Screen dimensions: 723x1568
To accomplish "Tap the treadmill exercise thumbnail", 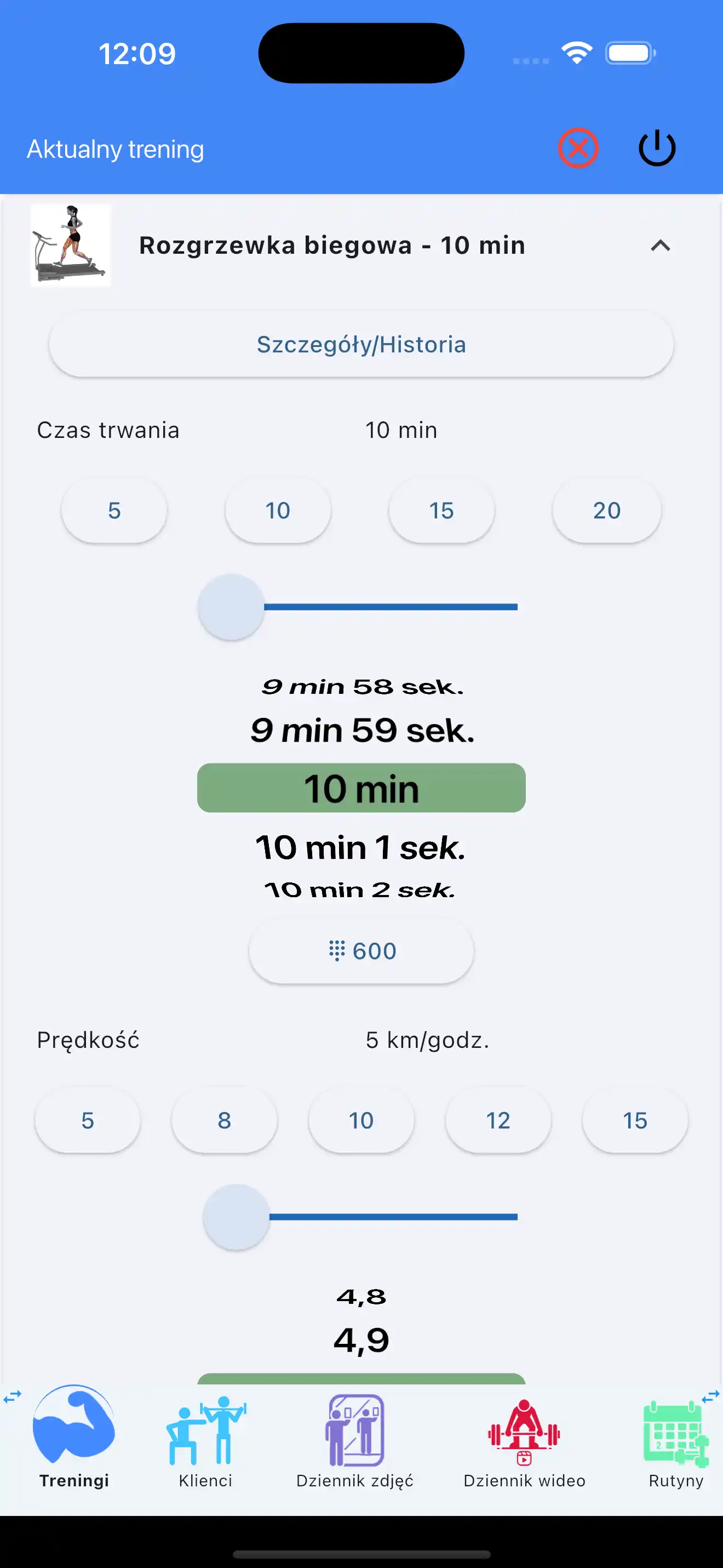I will [71, 246].
